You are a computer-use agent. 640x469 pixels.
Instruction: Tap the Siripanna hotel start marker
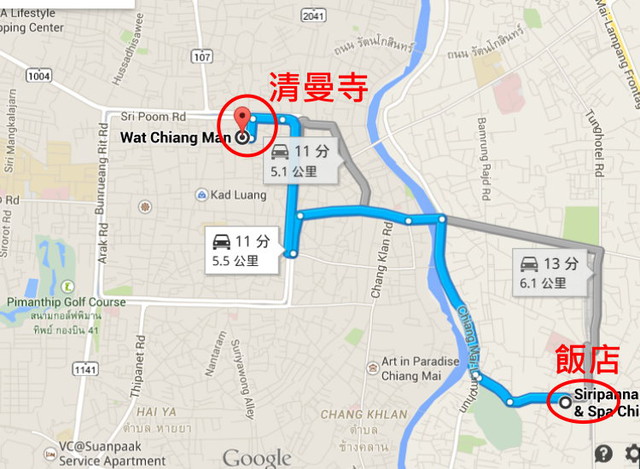[565, 402]
